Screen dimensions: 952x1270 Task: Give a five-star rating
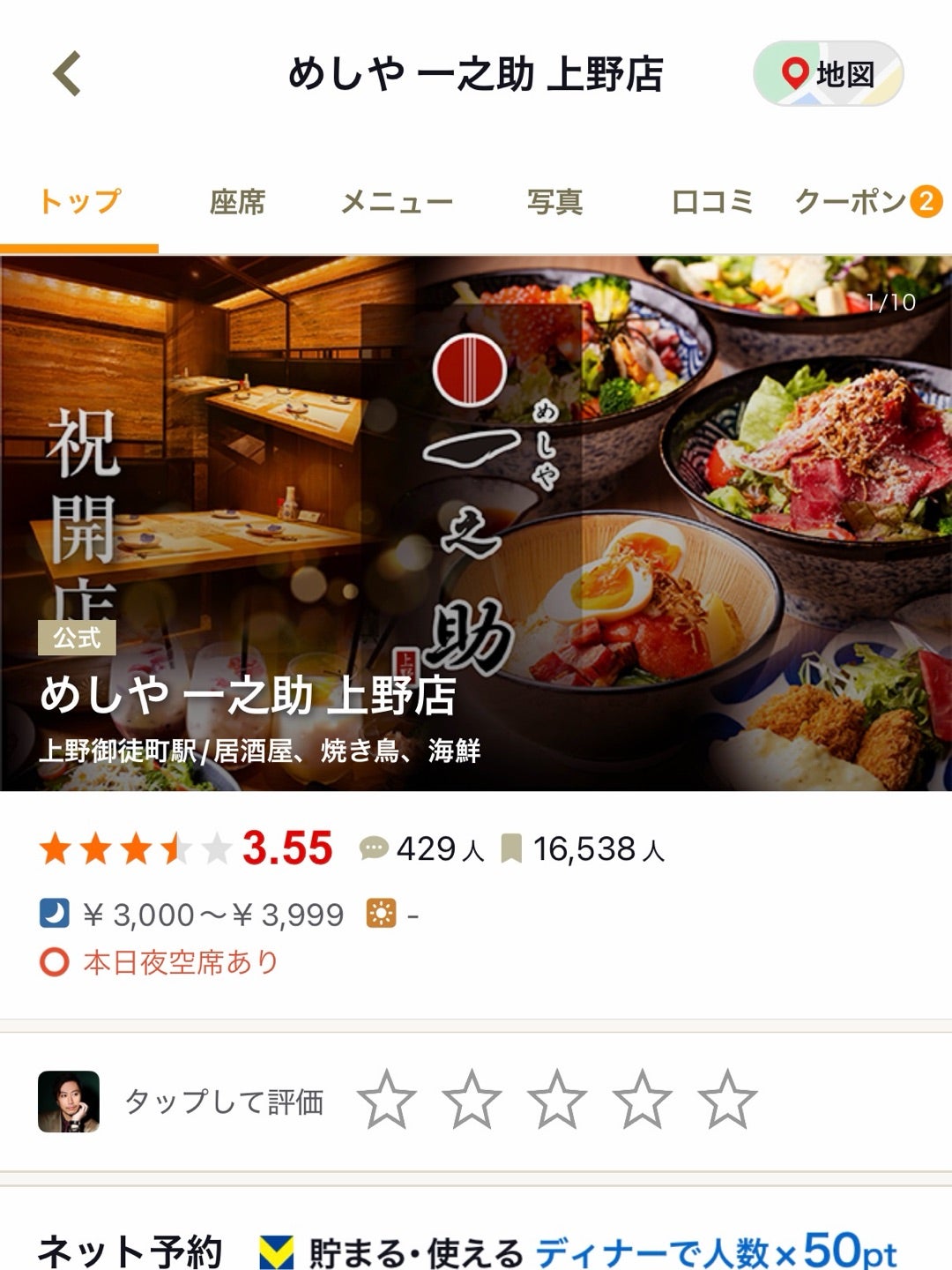pos(727,1100)
